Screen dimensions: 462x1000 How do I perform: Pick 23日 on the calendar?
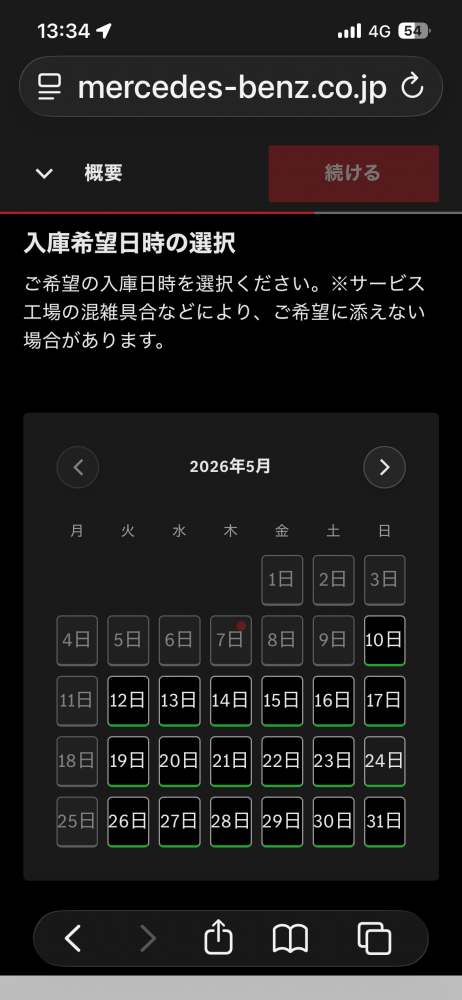[x=333, y=761]
